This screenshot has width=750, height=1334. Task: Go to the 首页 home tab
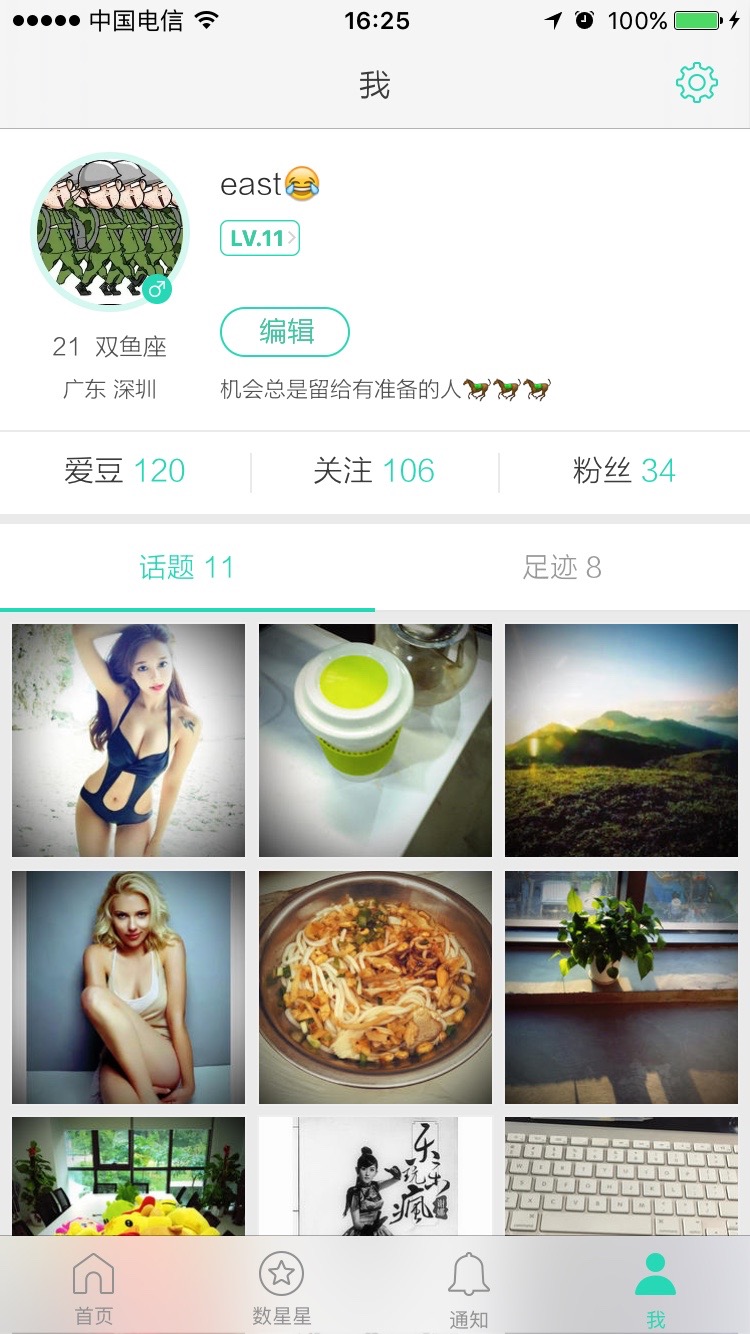94,1288
